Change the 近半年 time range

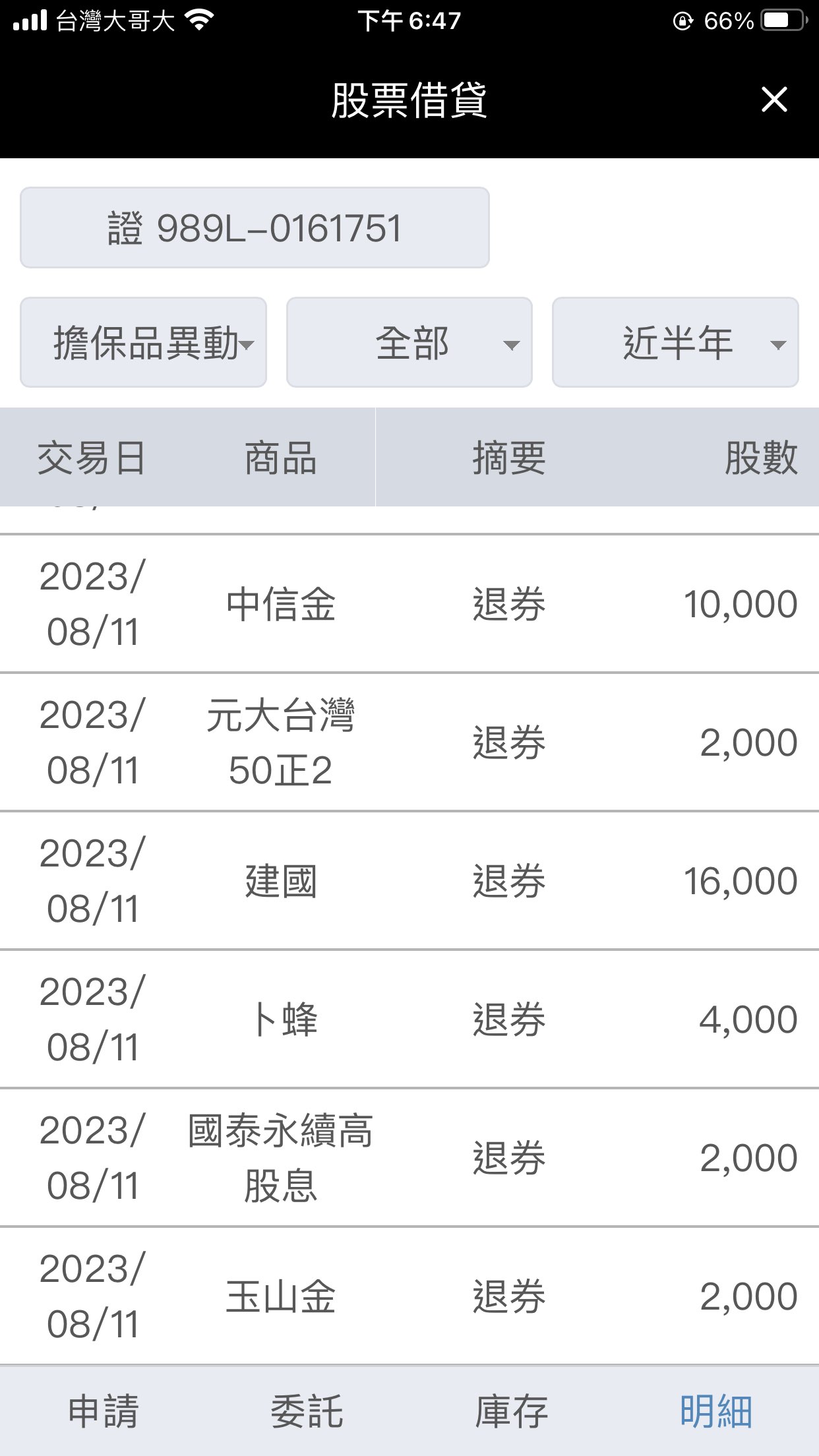(675, 343)
